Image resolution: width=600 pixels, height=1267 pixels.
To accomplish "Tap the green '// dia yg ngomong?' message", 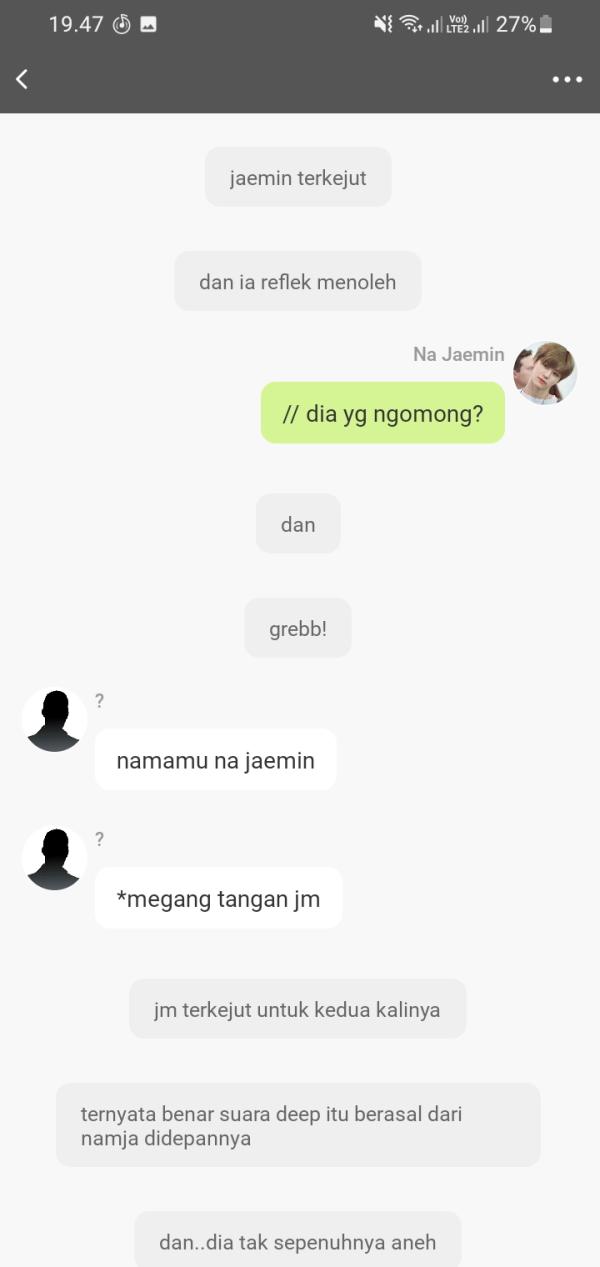I will (x=382, y=413).
